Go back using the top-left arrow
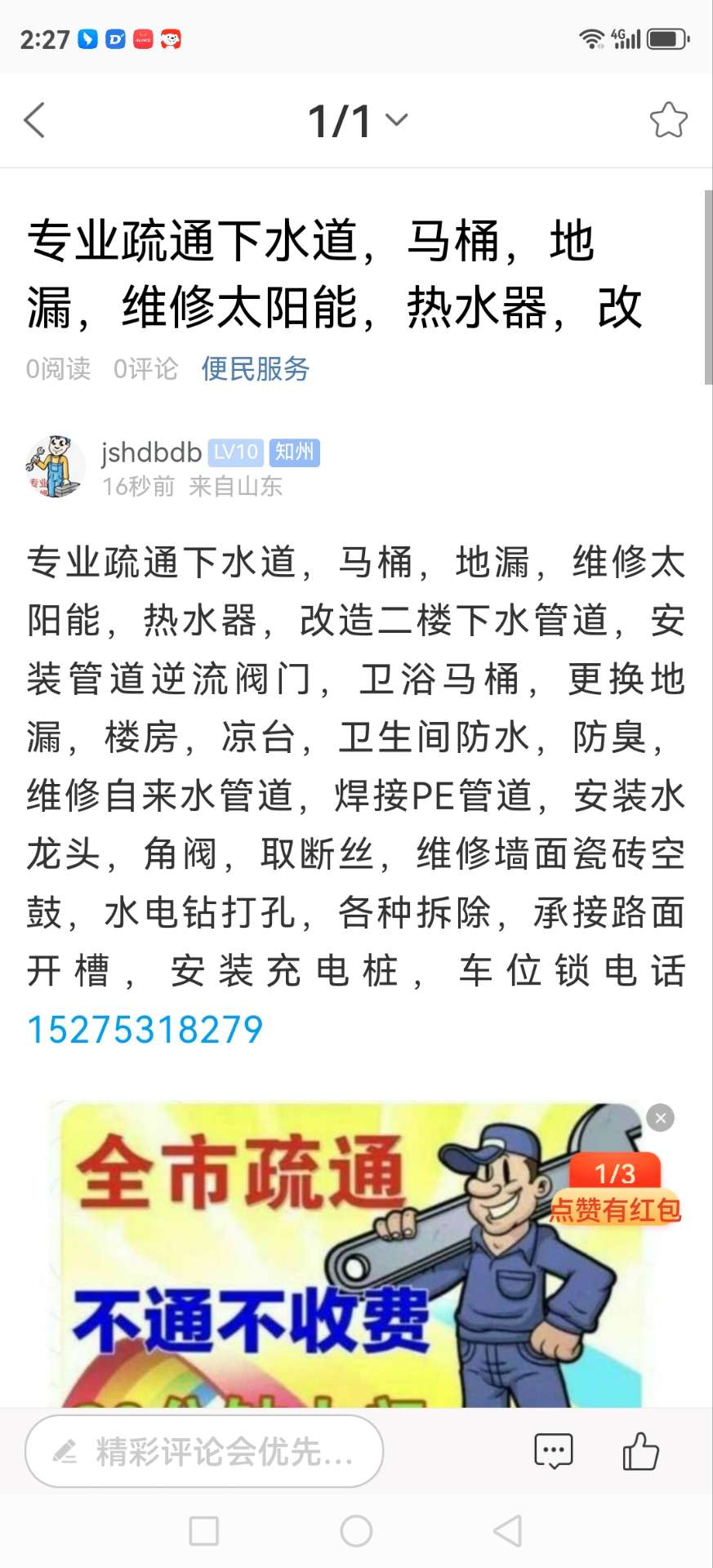The image size is (713, 1568). (x=34, y=121)
